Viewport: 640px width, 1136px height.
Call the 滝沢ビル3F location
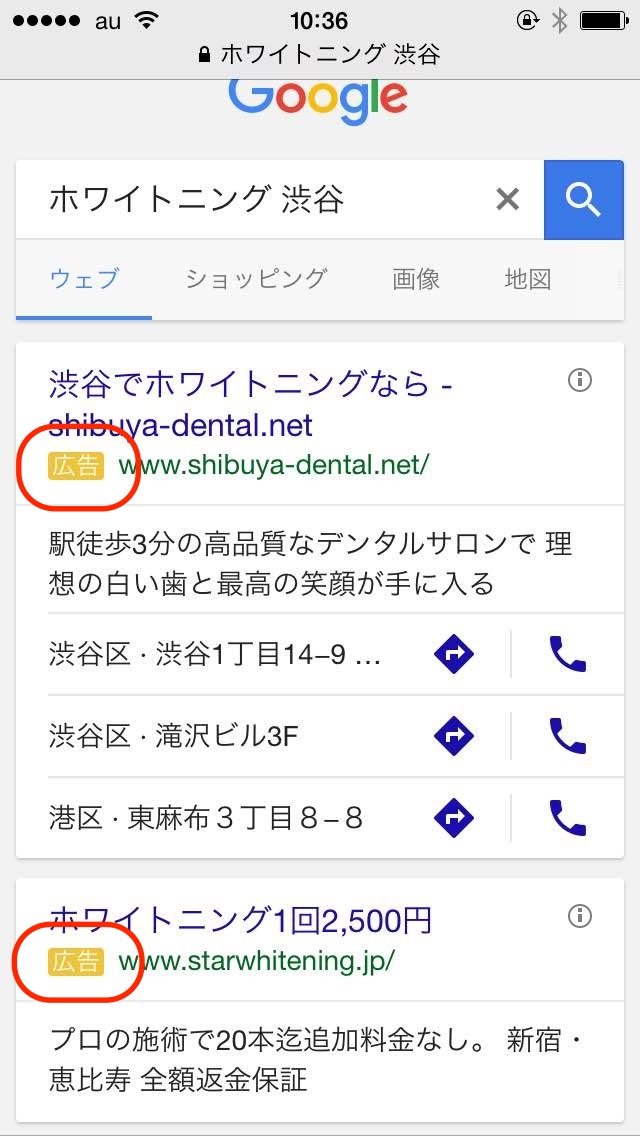click(568, 736)
